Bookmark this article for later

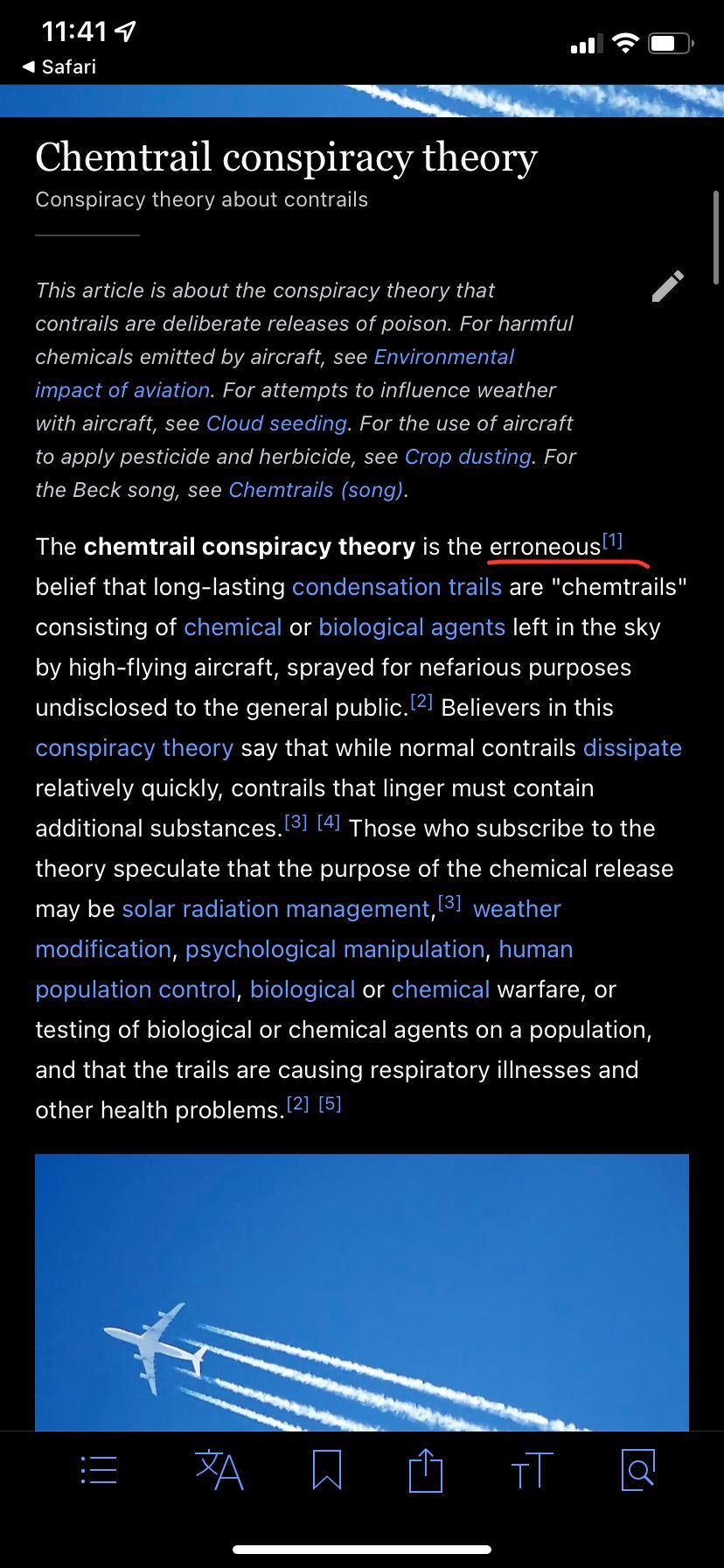(x=327, y=1470)
